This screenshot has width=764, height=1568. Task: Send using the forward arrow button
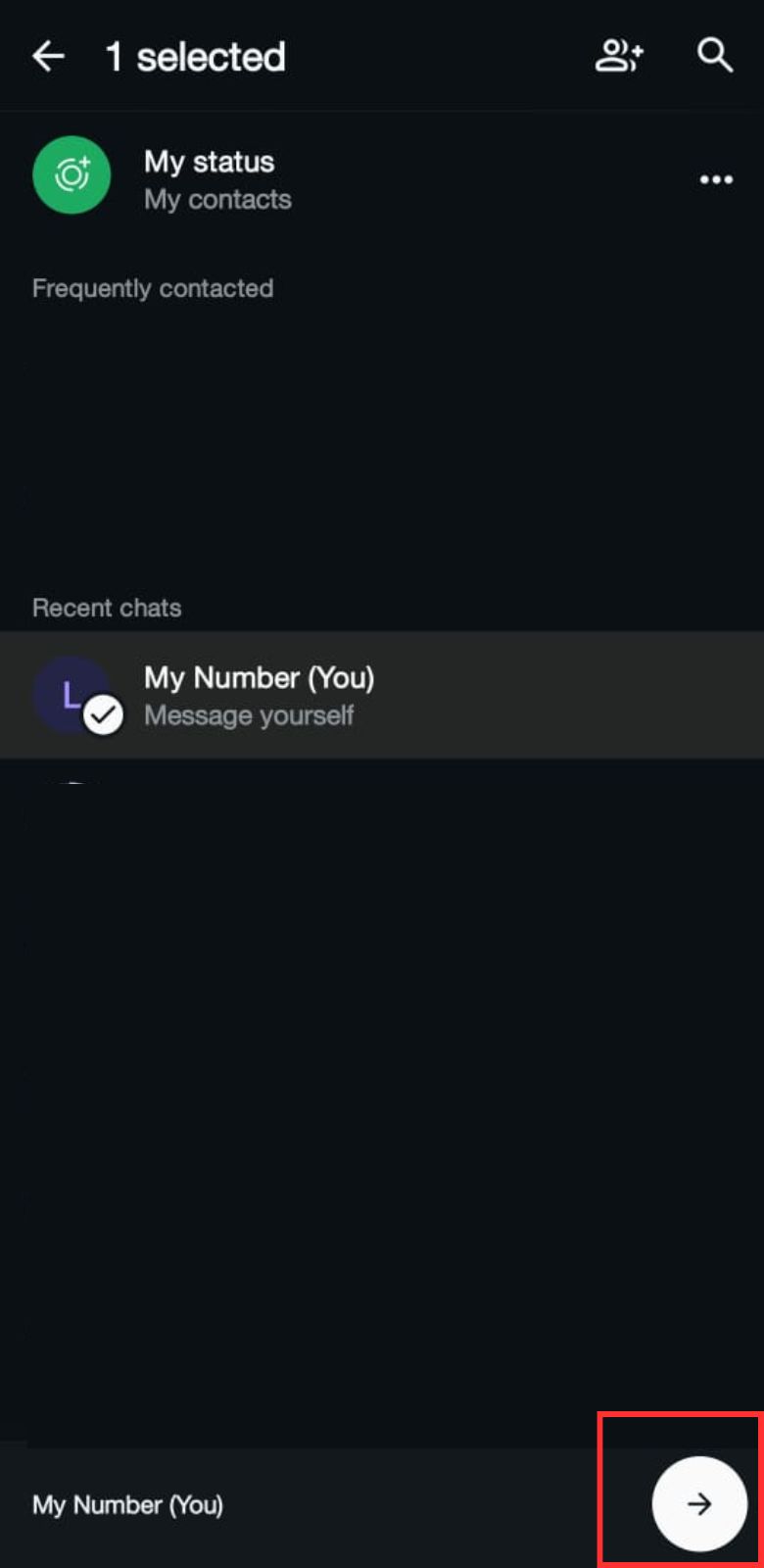[699, 1503]
